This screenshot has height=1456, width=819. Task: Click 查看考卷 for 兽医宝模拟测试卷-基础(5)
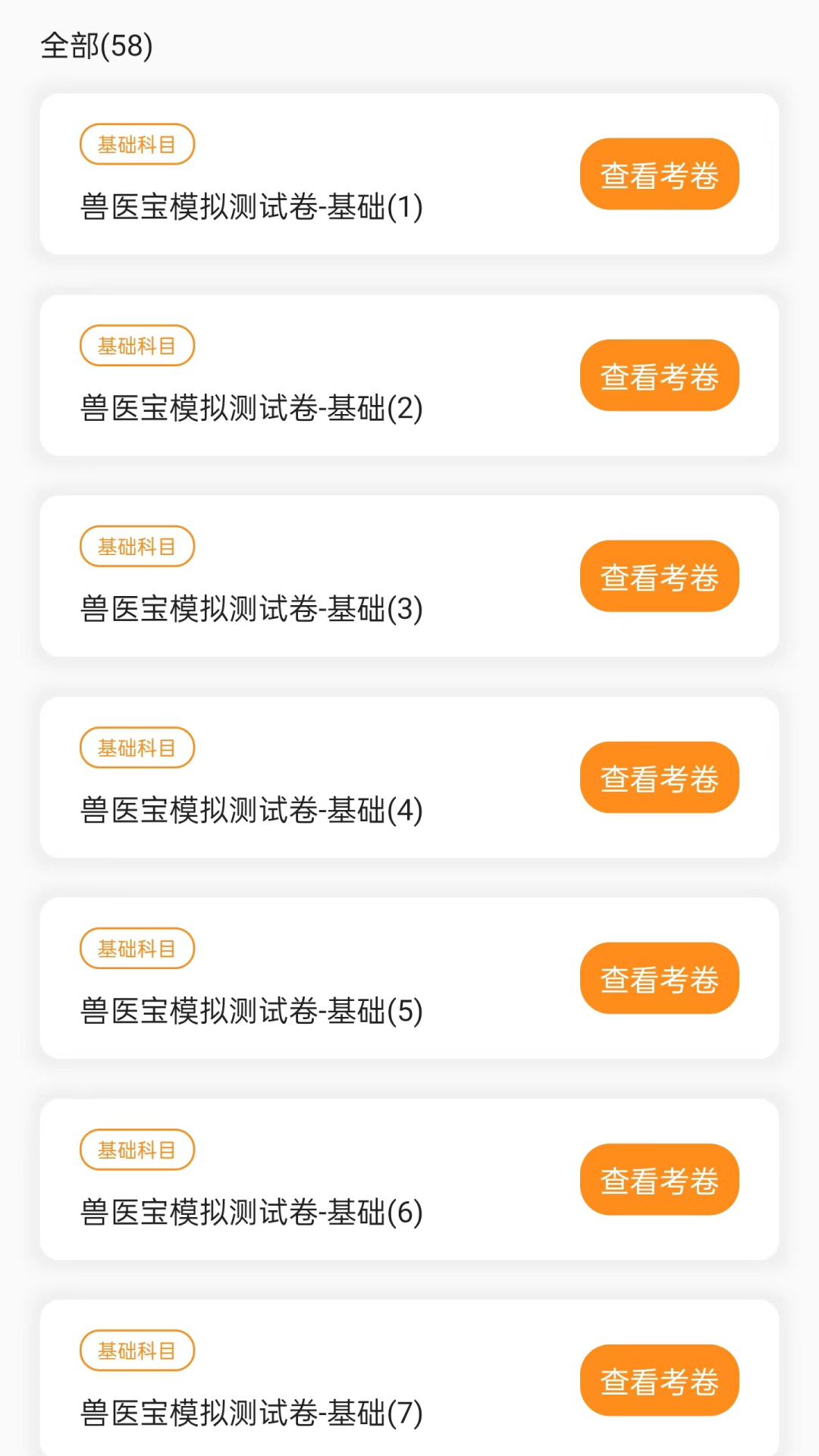[x=658, y=978]
